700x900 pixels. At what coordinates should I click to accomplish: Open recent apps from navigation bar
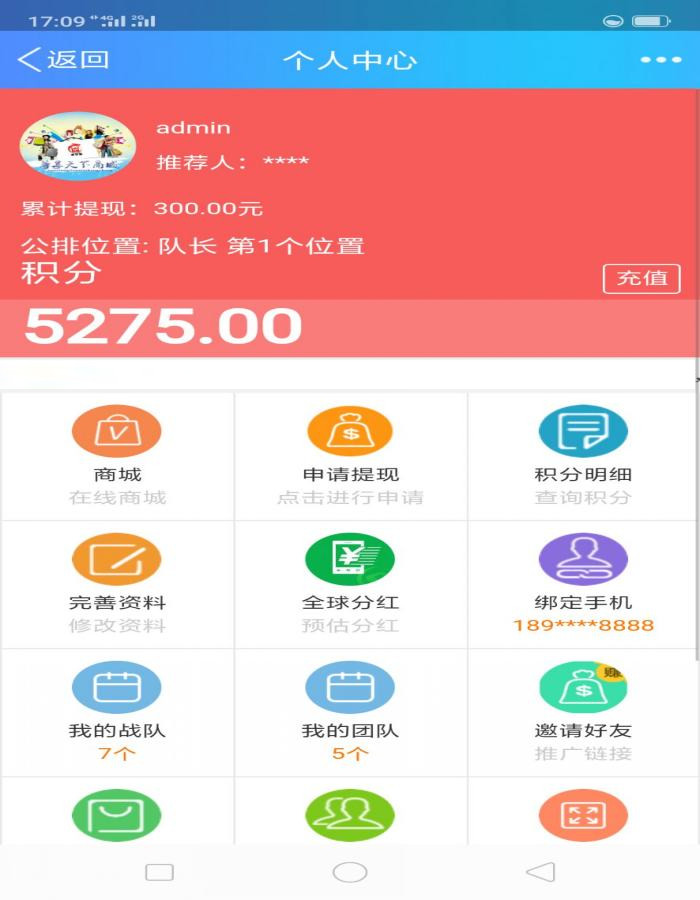click(159, 872)
